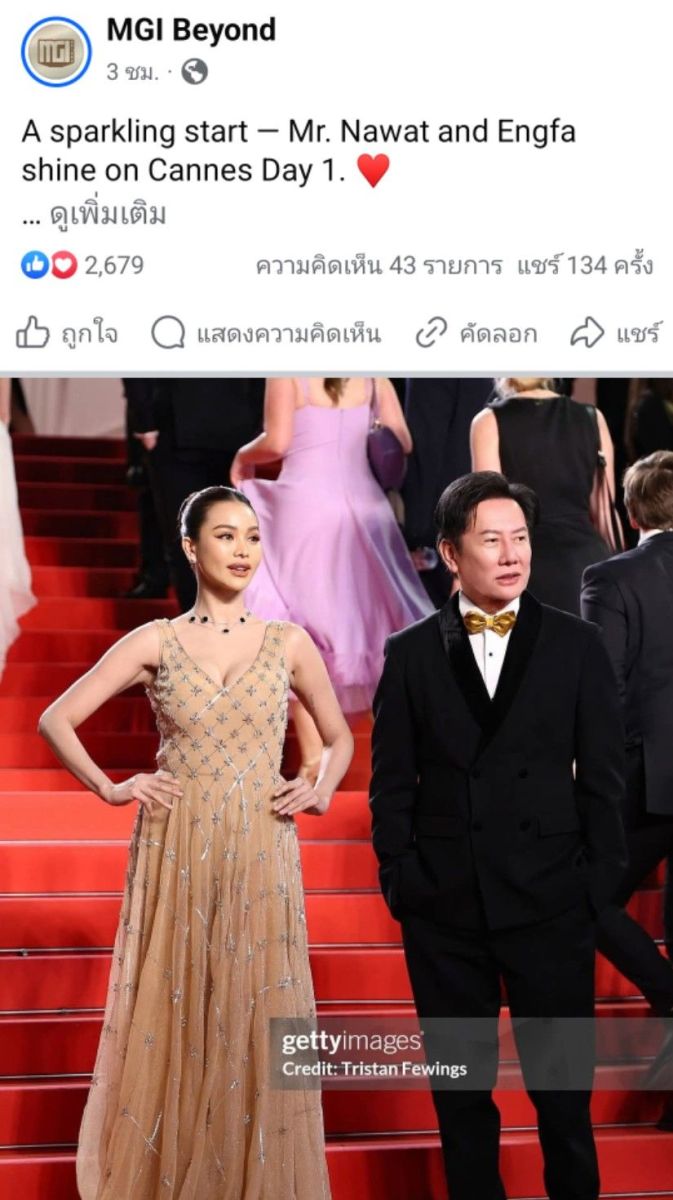Viewport: 673px width, 1200px height.
Task: View the 2,679 reactions list
Action: [84, 265]
